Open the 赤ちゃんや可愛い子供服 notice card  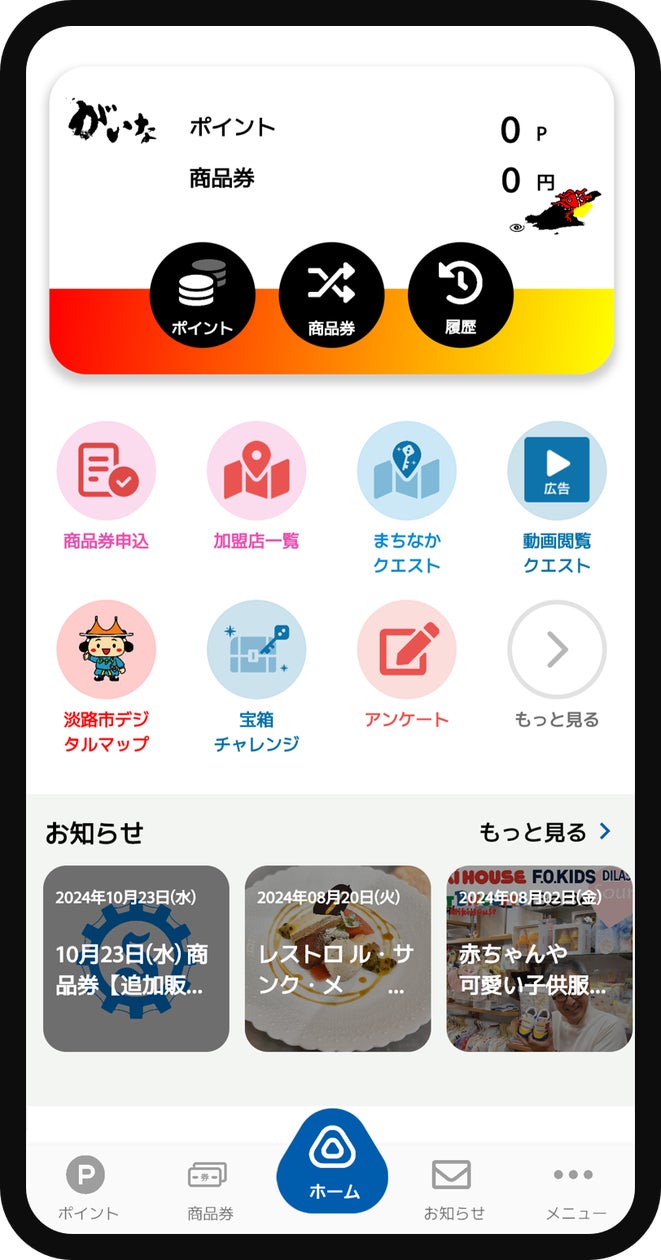(x=538, y=958)
